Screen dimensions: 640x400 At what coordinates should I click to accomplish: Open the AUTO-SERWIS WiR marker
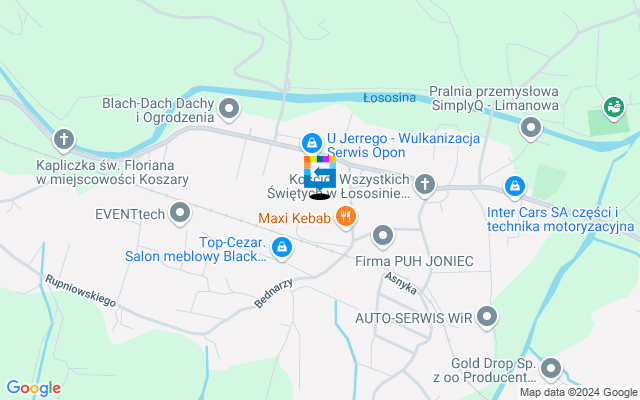487,318
